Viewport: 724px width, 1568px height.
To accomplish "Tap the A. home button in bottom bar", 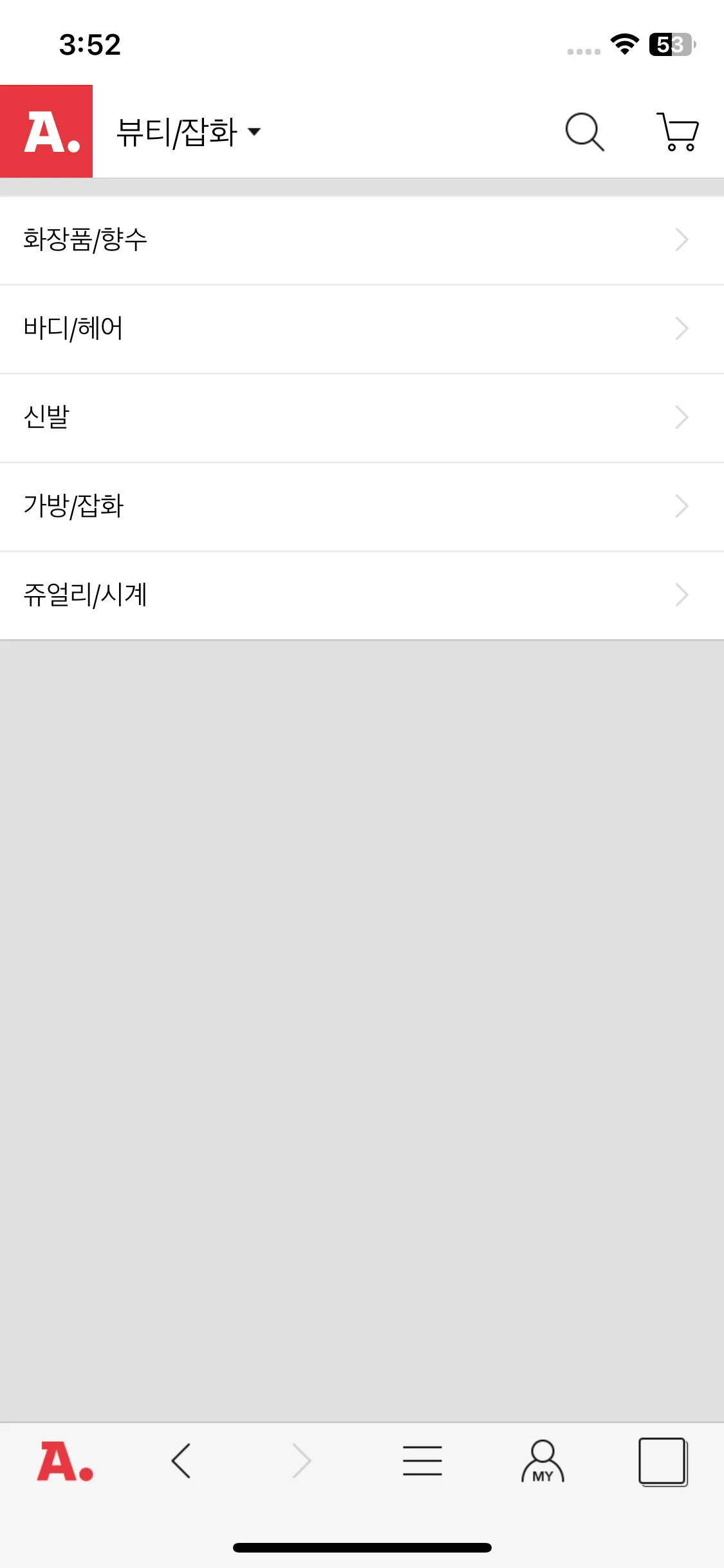I will point(64,1462).
